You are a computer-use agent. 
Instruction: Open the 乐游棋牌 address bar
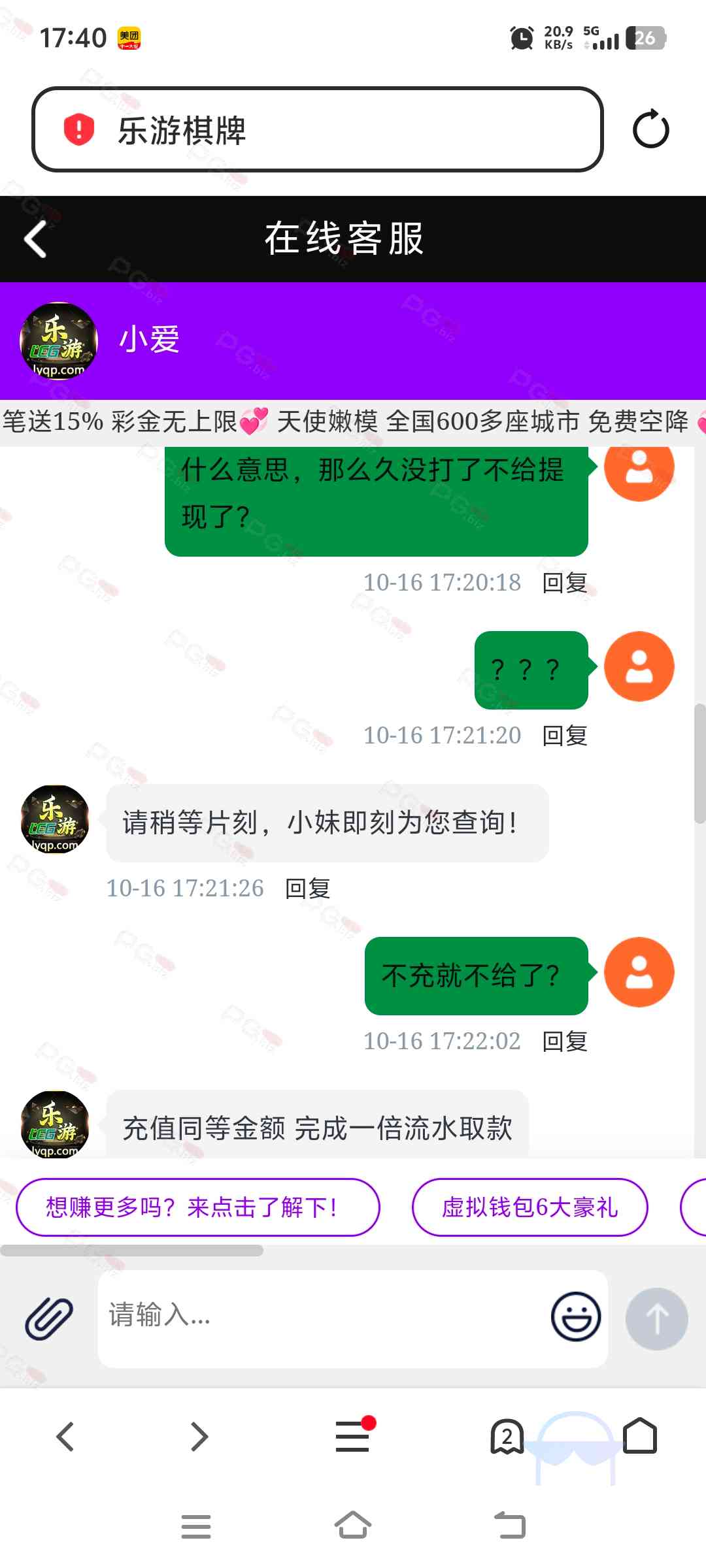(x=317, y=129)
